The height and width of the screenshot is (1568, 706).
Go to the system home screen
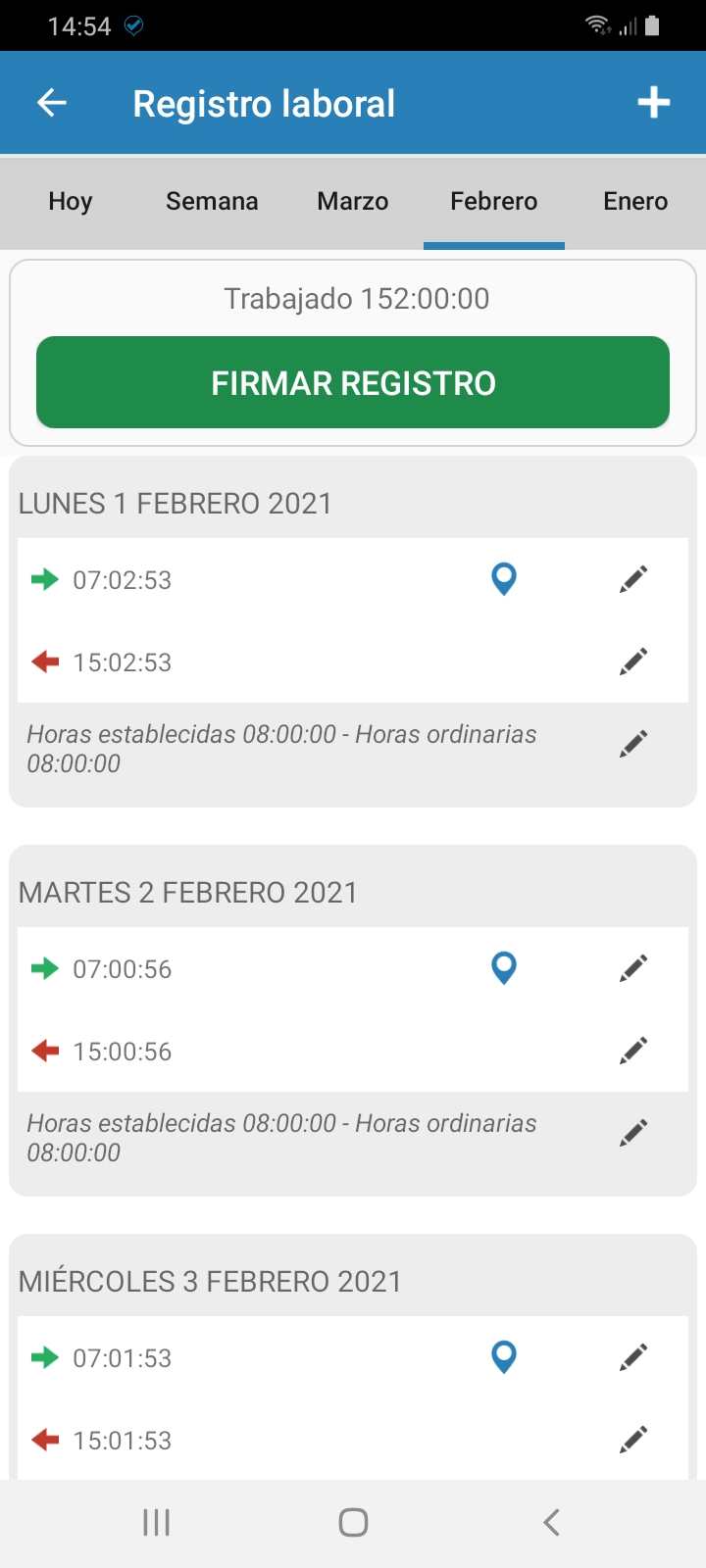353,1522
